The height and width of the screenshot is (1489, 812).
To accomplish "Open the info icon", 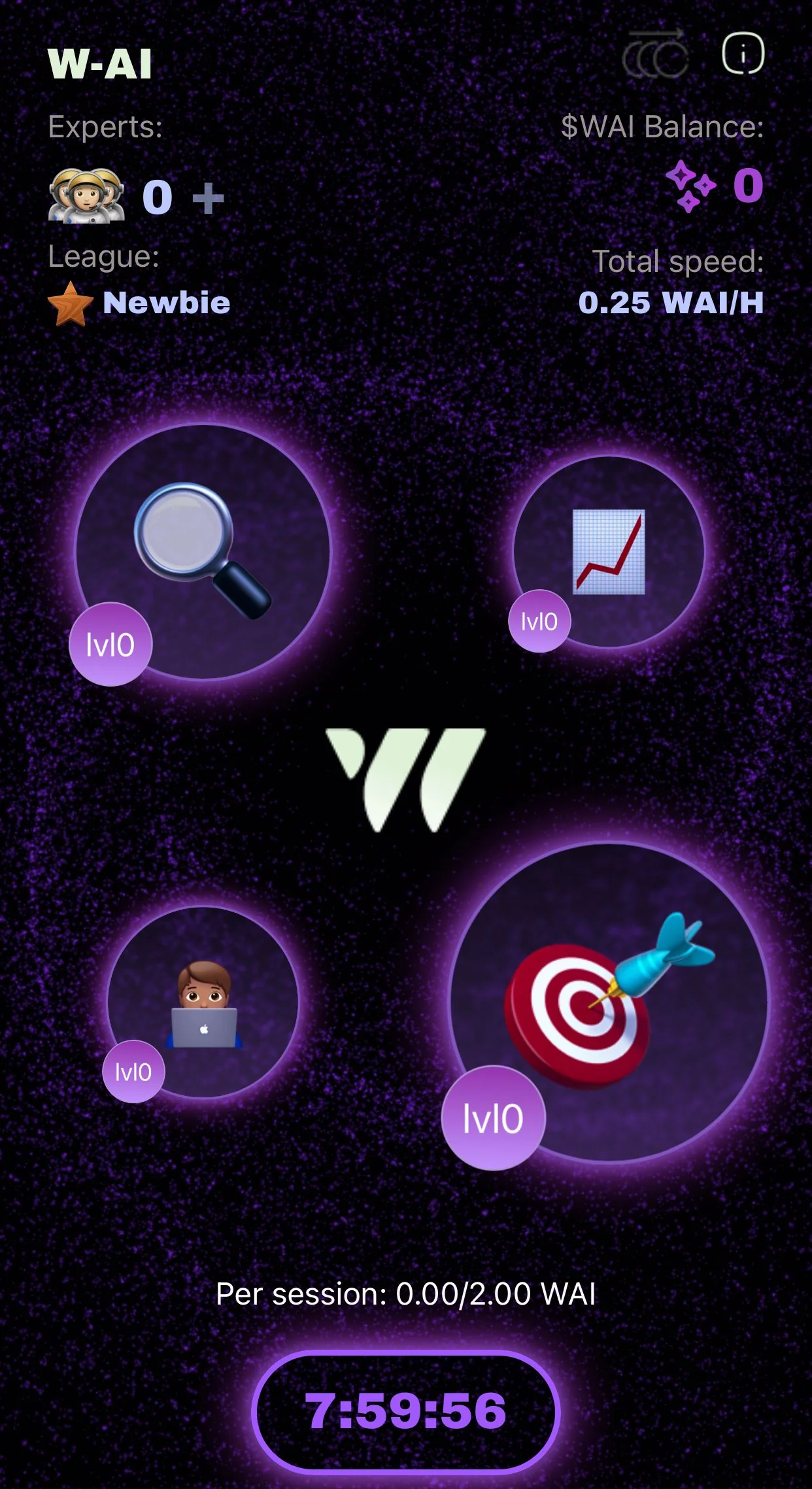I will point(743,53).
